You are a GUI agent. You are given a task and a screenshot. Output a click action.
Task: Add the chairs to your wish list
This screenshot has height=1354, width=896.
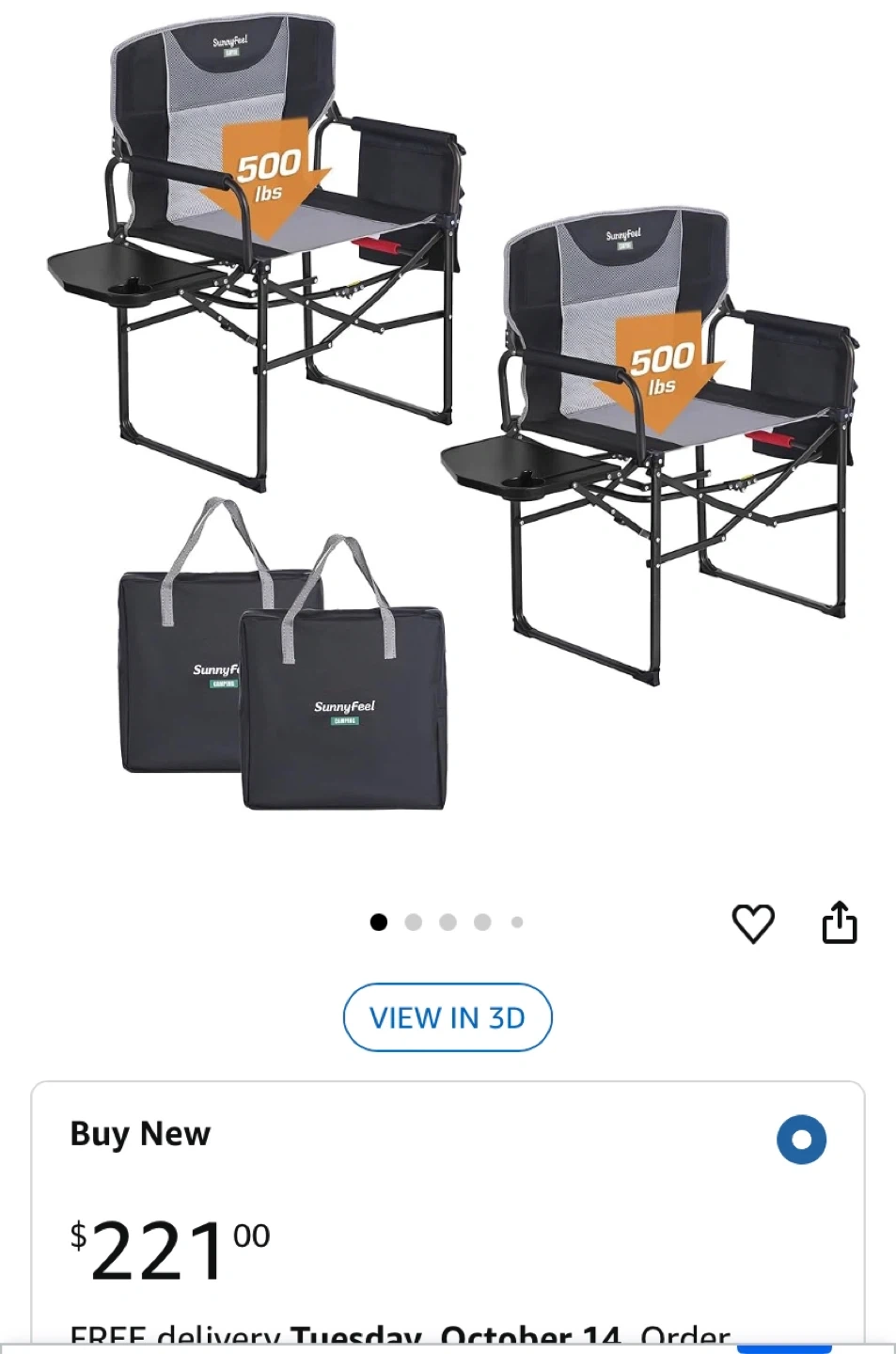point(753,923)
